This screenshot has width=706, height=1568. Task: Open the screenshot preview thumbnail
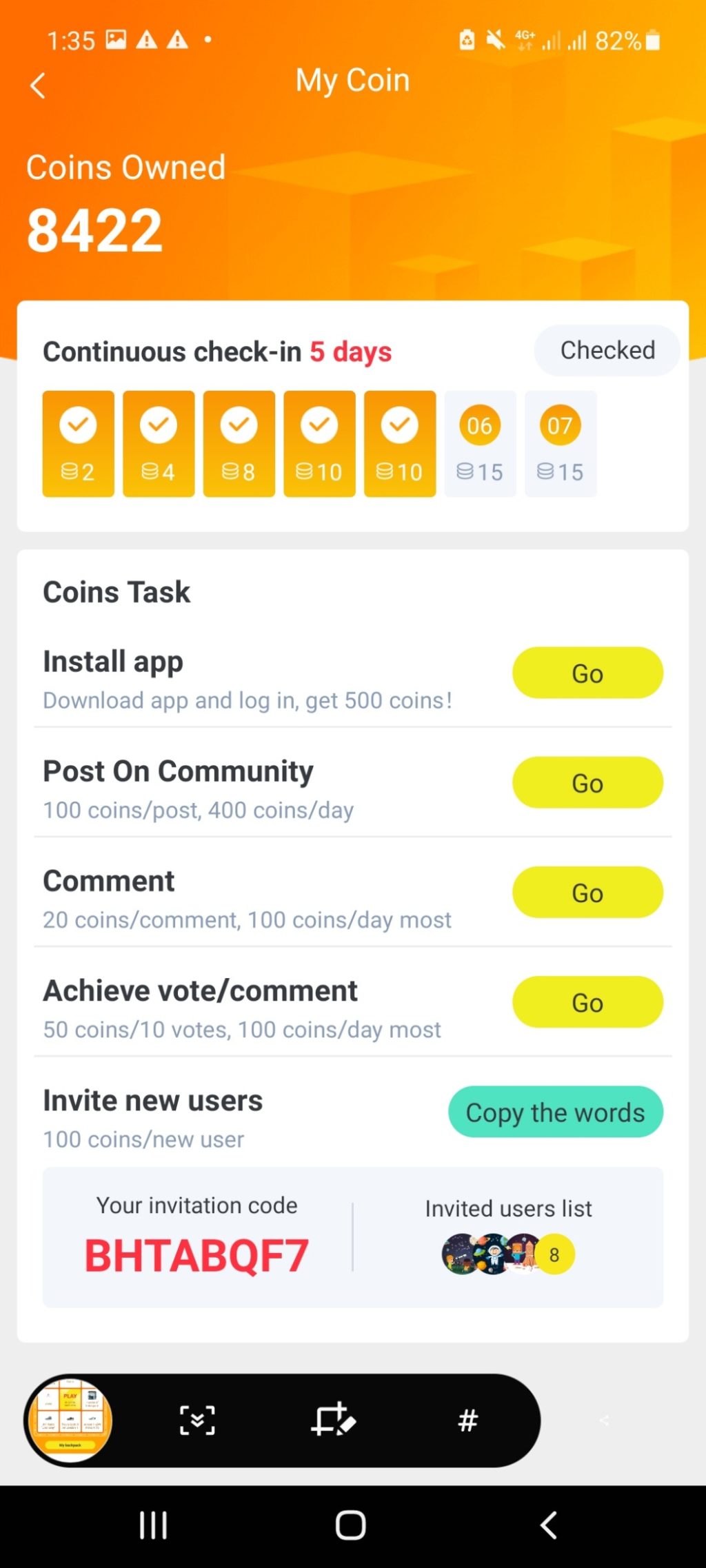coord(69,1420)
